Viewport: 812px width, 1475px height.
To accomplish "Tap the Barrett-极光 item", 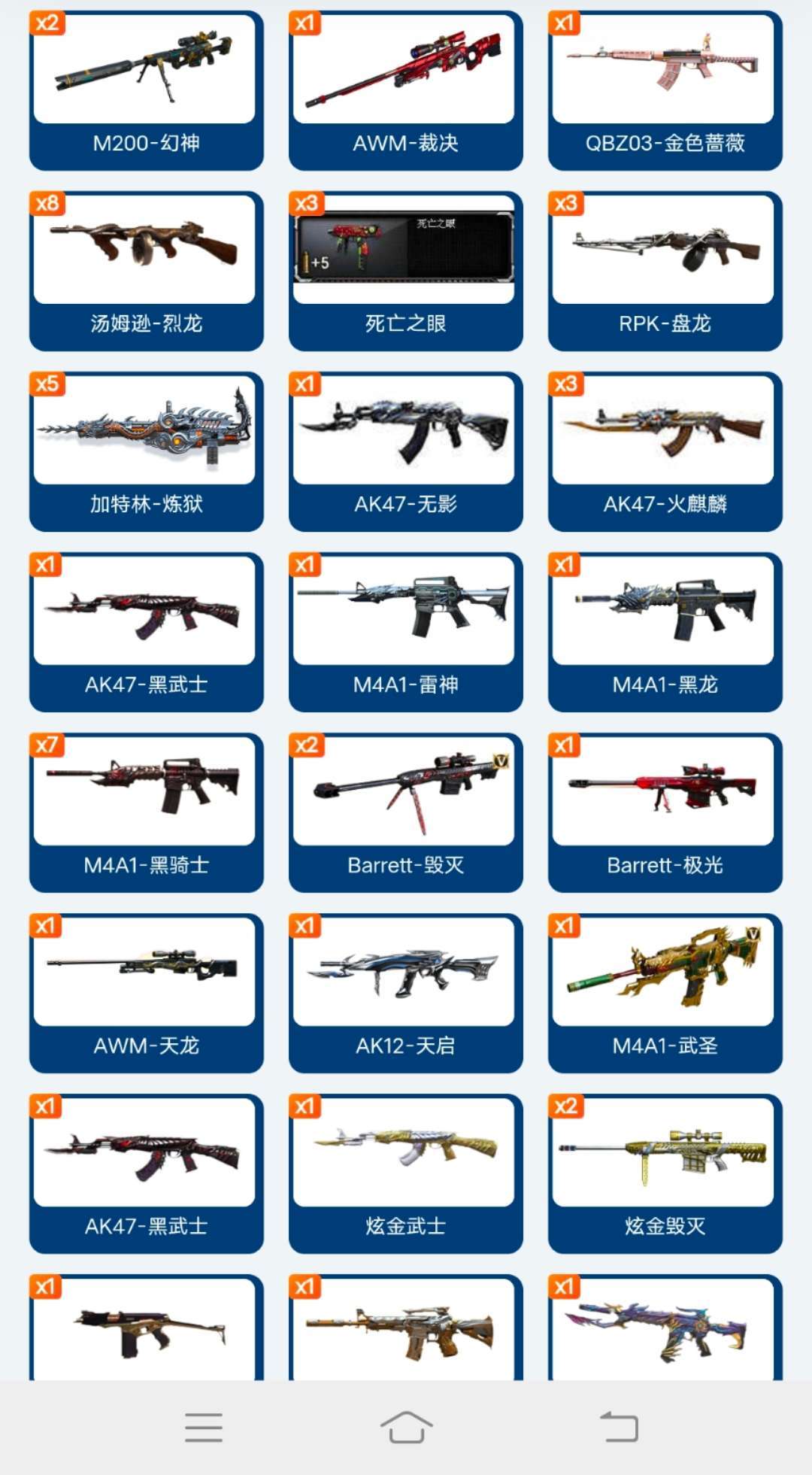I will (665, 812).
